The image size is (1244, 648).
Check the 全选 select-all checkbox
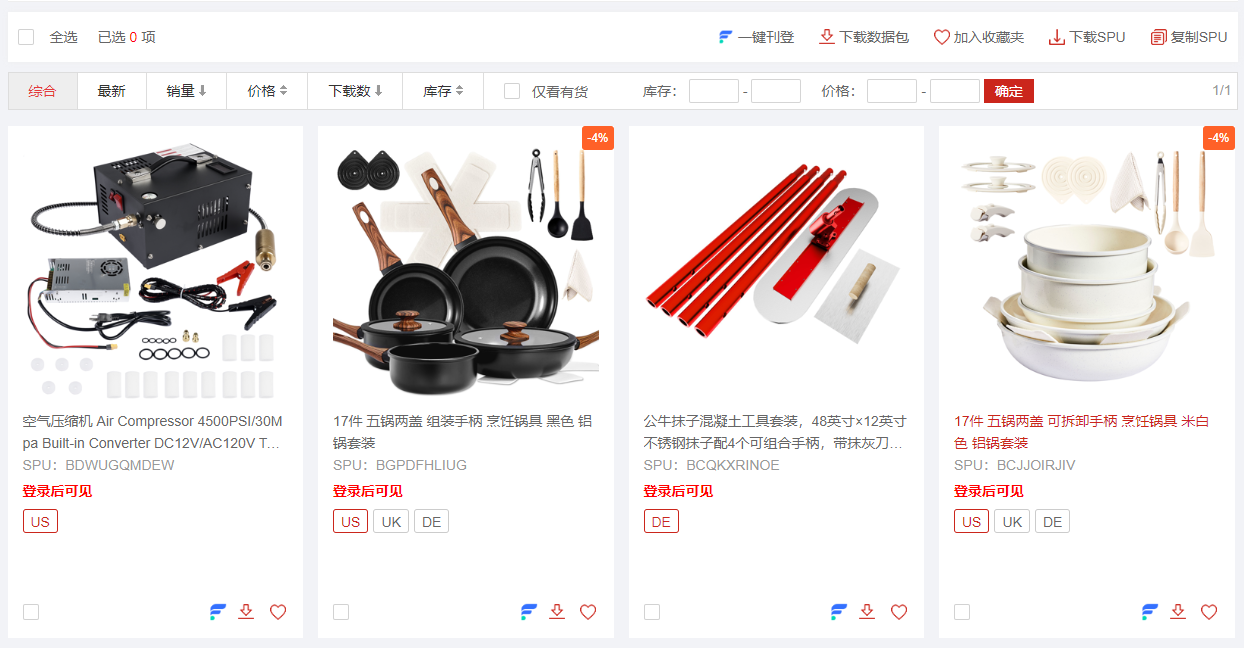(26, 37)
